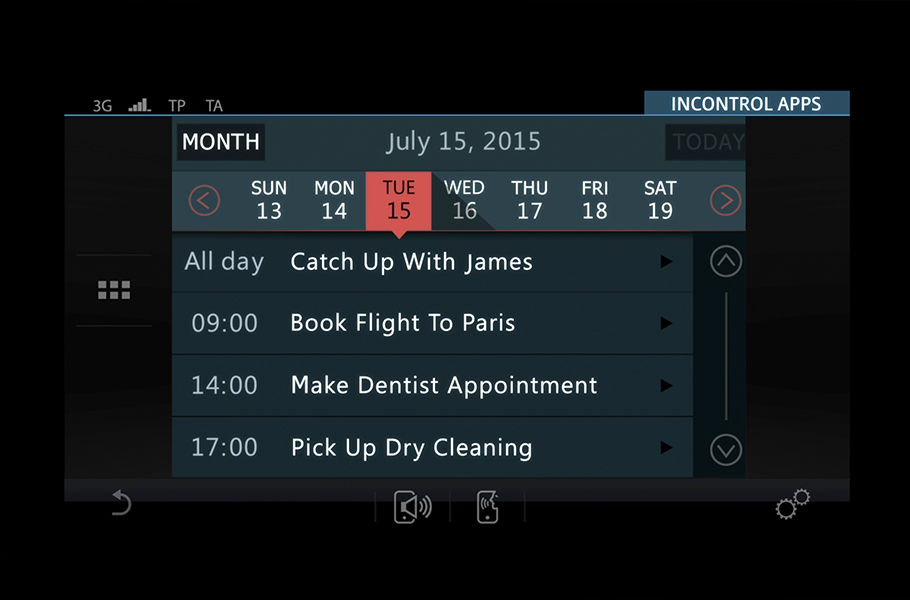Go to the next week arrow
The image size is (910, 600).
pyautogui.click(x=725, y=201)
